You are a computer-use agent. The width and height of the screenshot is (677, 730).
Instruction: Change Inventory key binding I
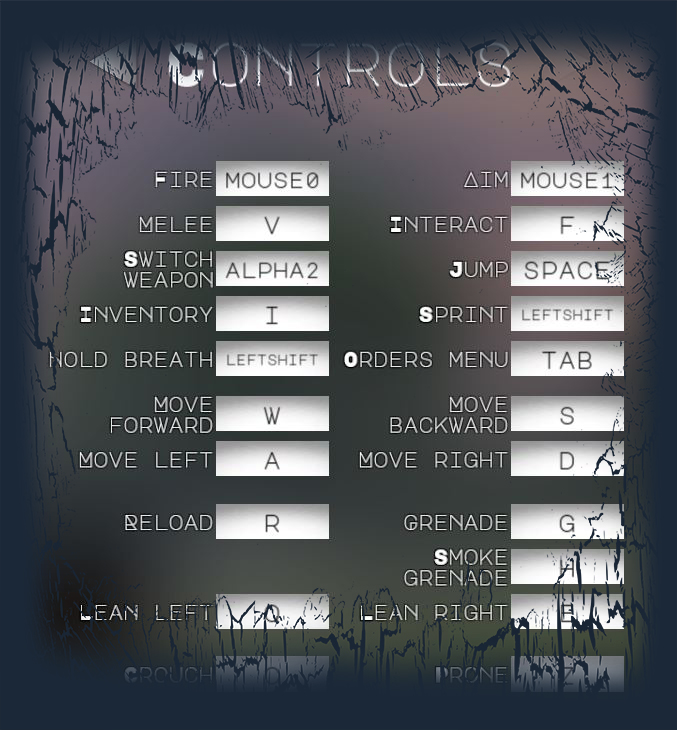pos(272,315)
